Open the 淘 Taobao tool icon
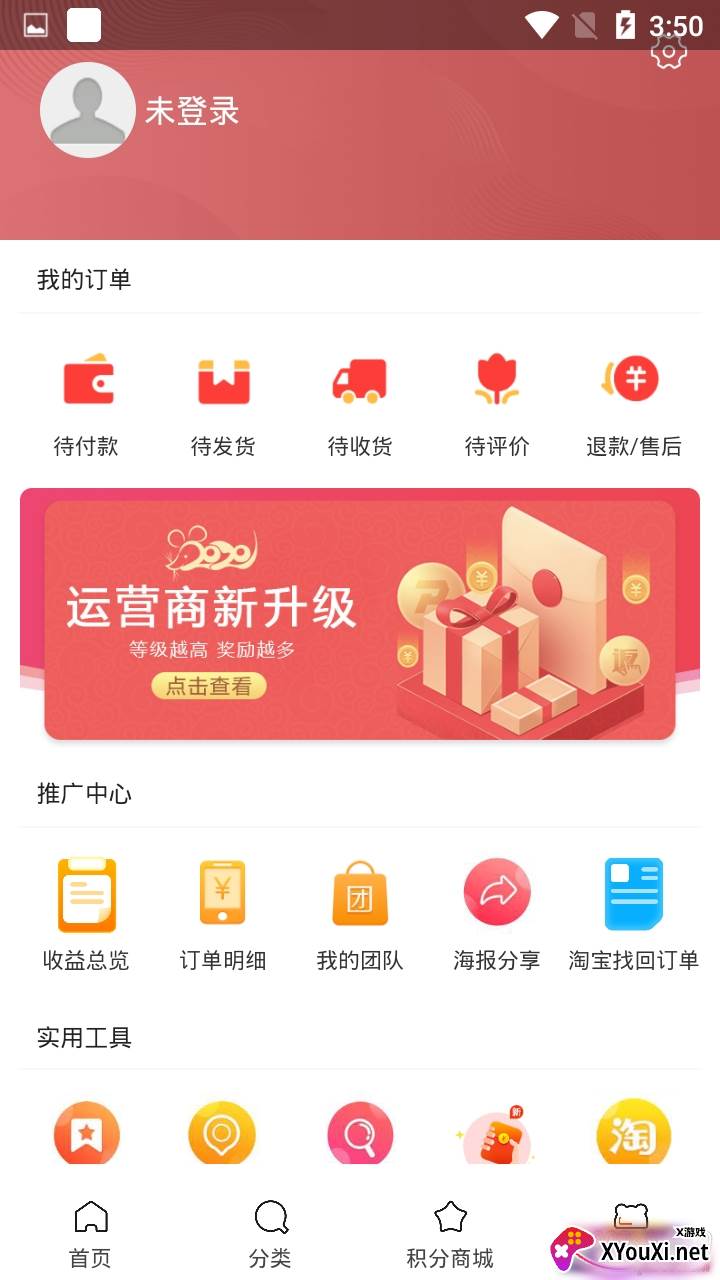720x1280 pixels. (x=634, y=1133)
